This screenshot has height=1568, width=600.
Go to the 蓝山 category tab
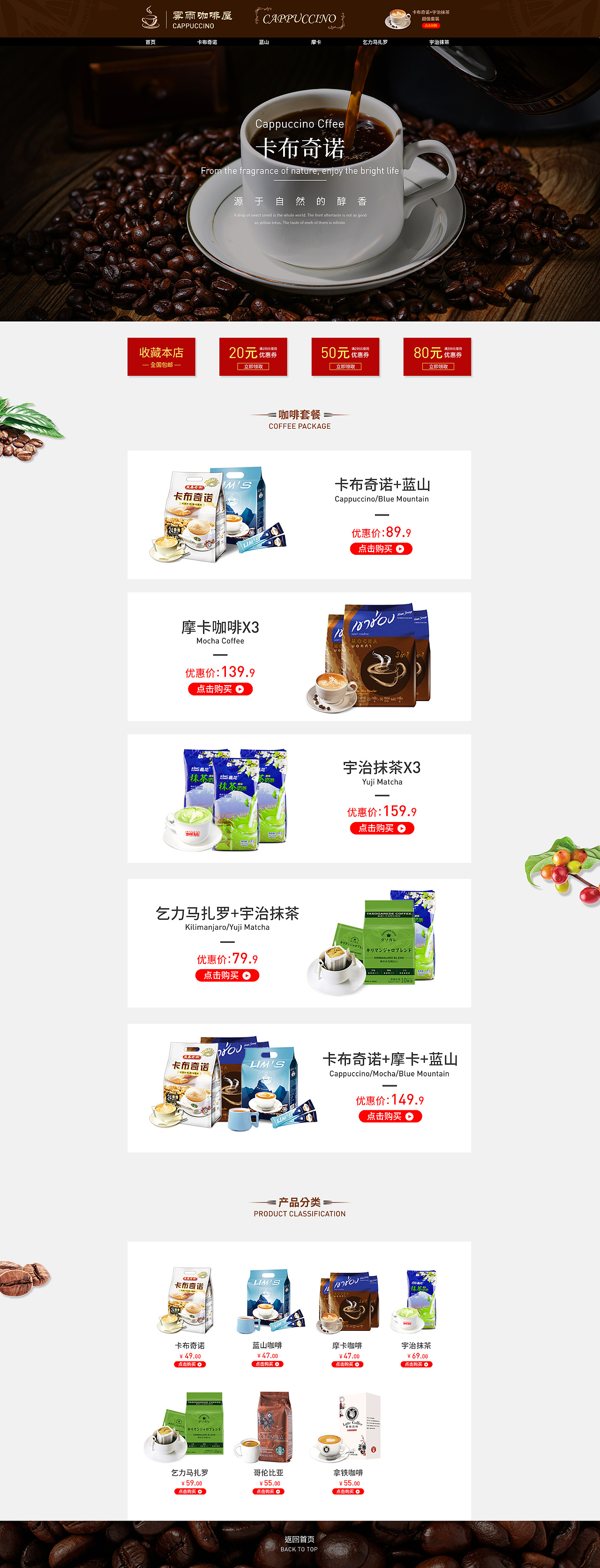(x=264, y=42)
